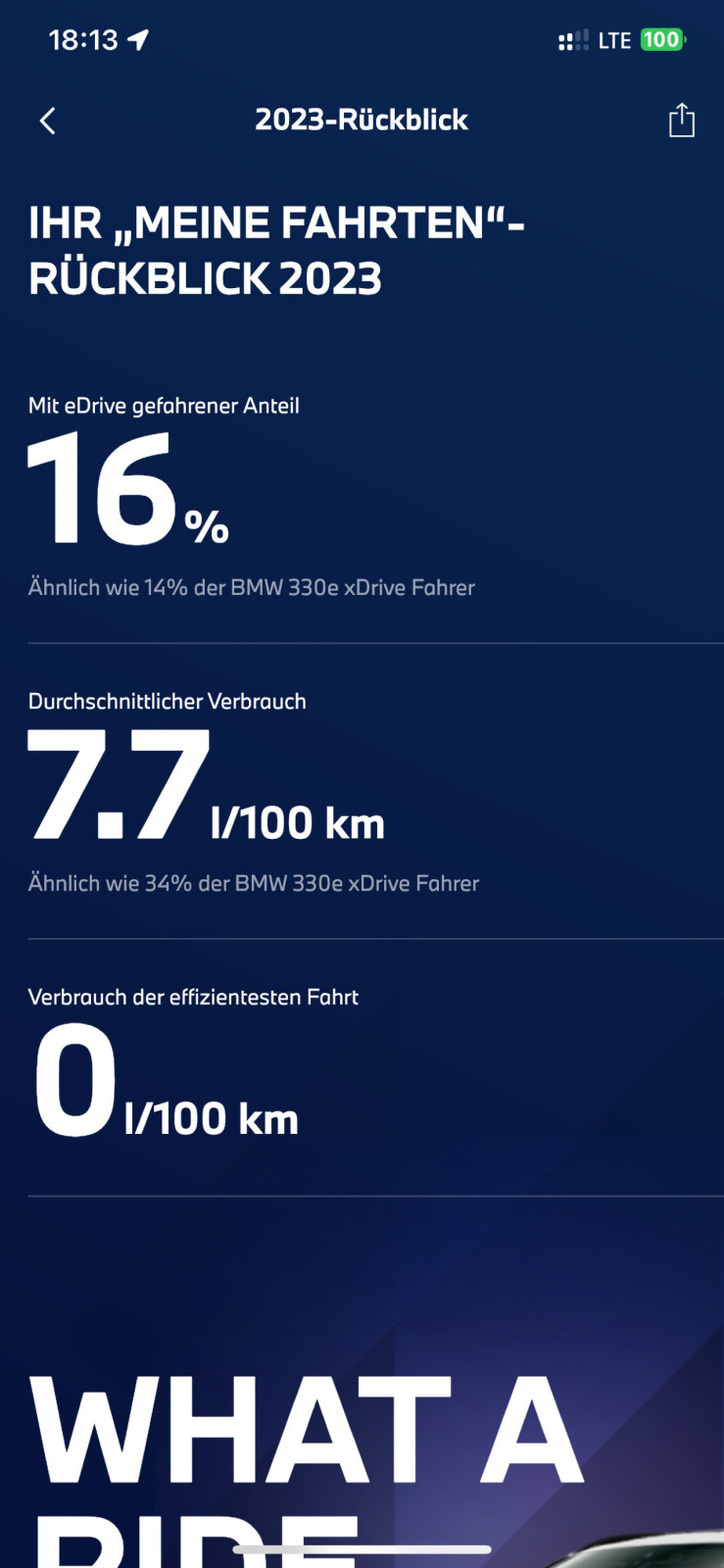
Task: Tap the back chevron beside the title
Action: click(x=47, y=120)
